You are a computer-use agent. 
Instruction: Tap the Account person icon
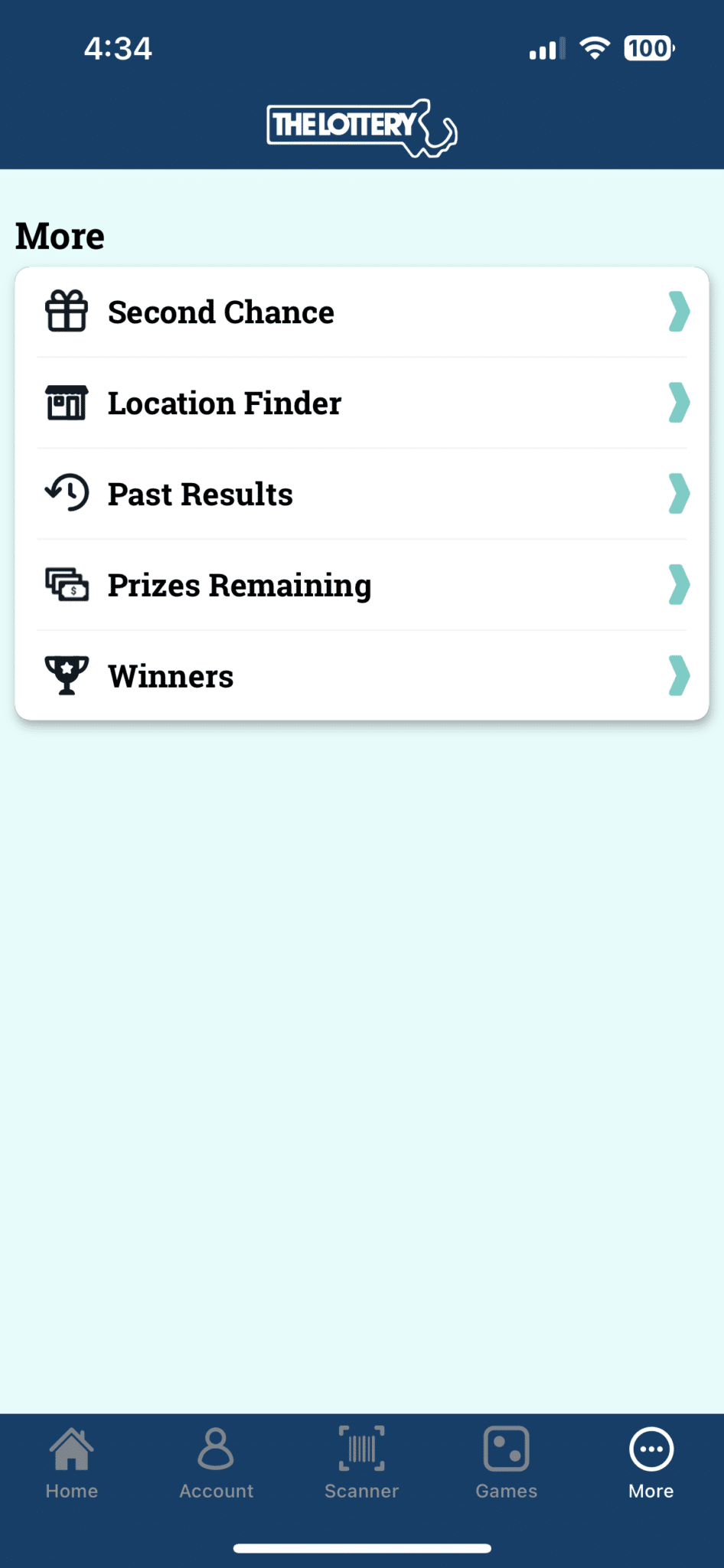(217, 1449)
